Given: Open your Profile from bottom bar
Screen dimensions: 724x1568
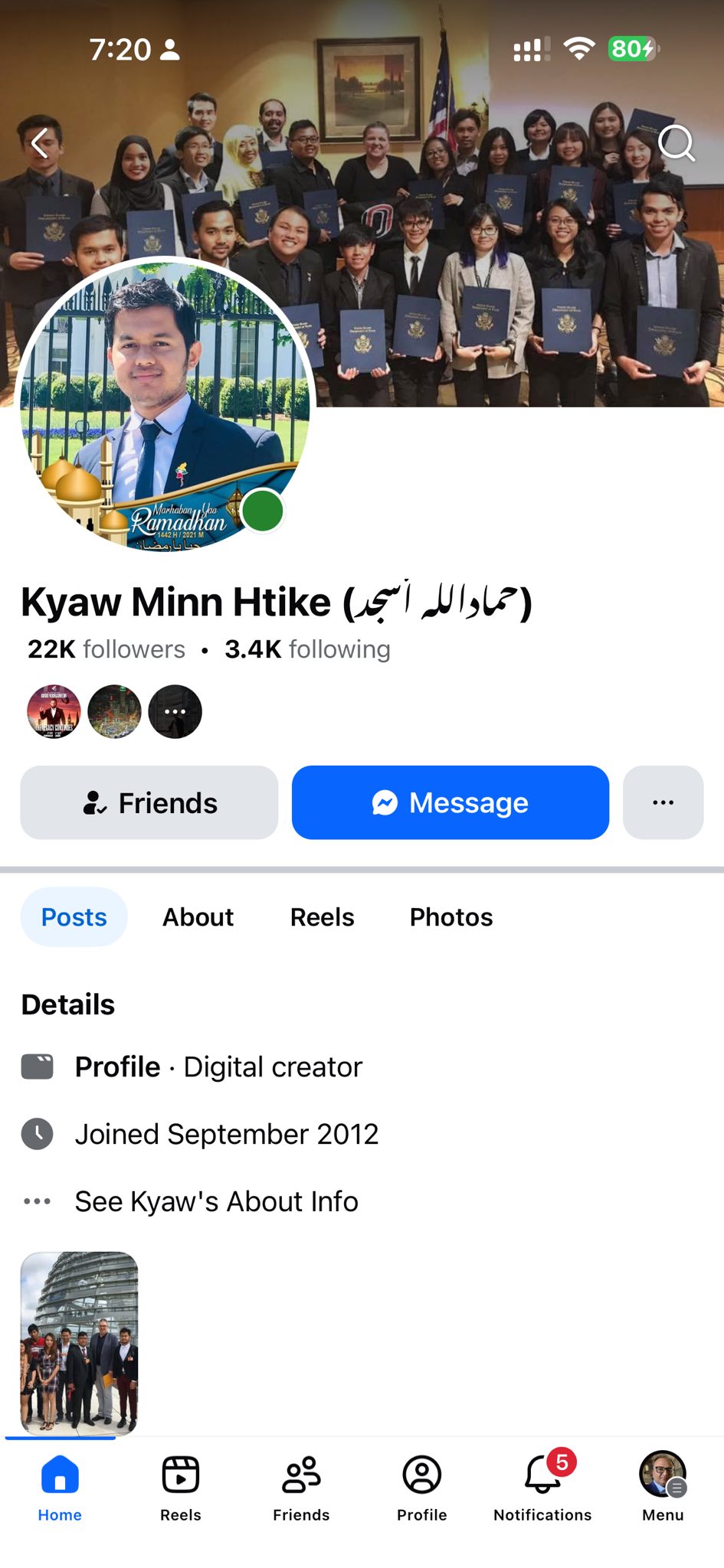Looking at the screenshot, I should 422,1488.
